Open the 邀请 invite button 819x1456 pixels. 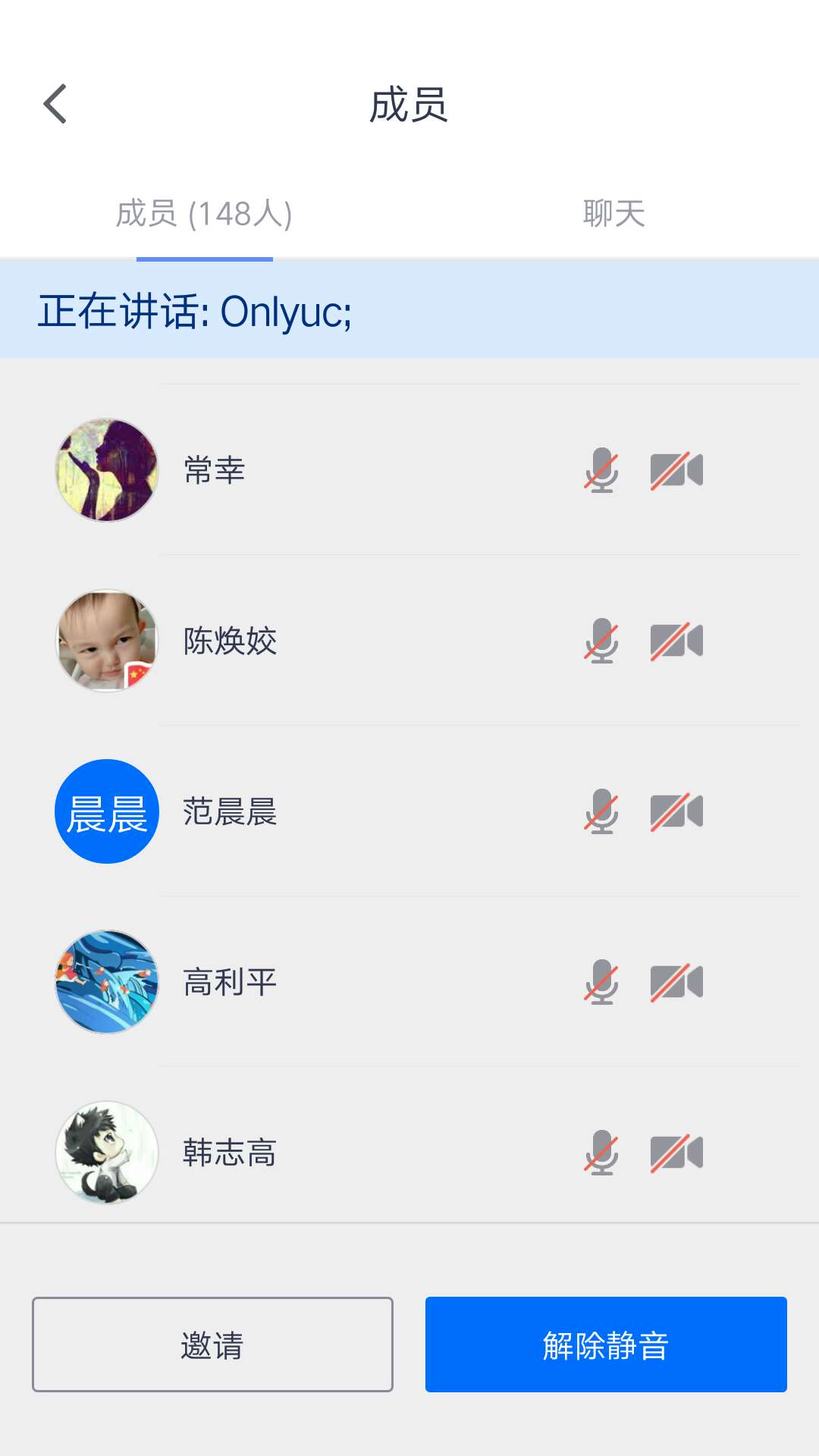click(212, 1345)
